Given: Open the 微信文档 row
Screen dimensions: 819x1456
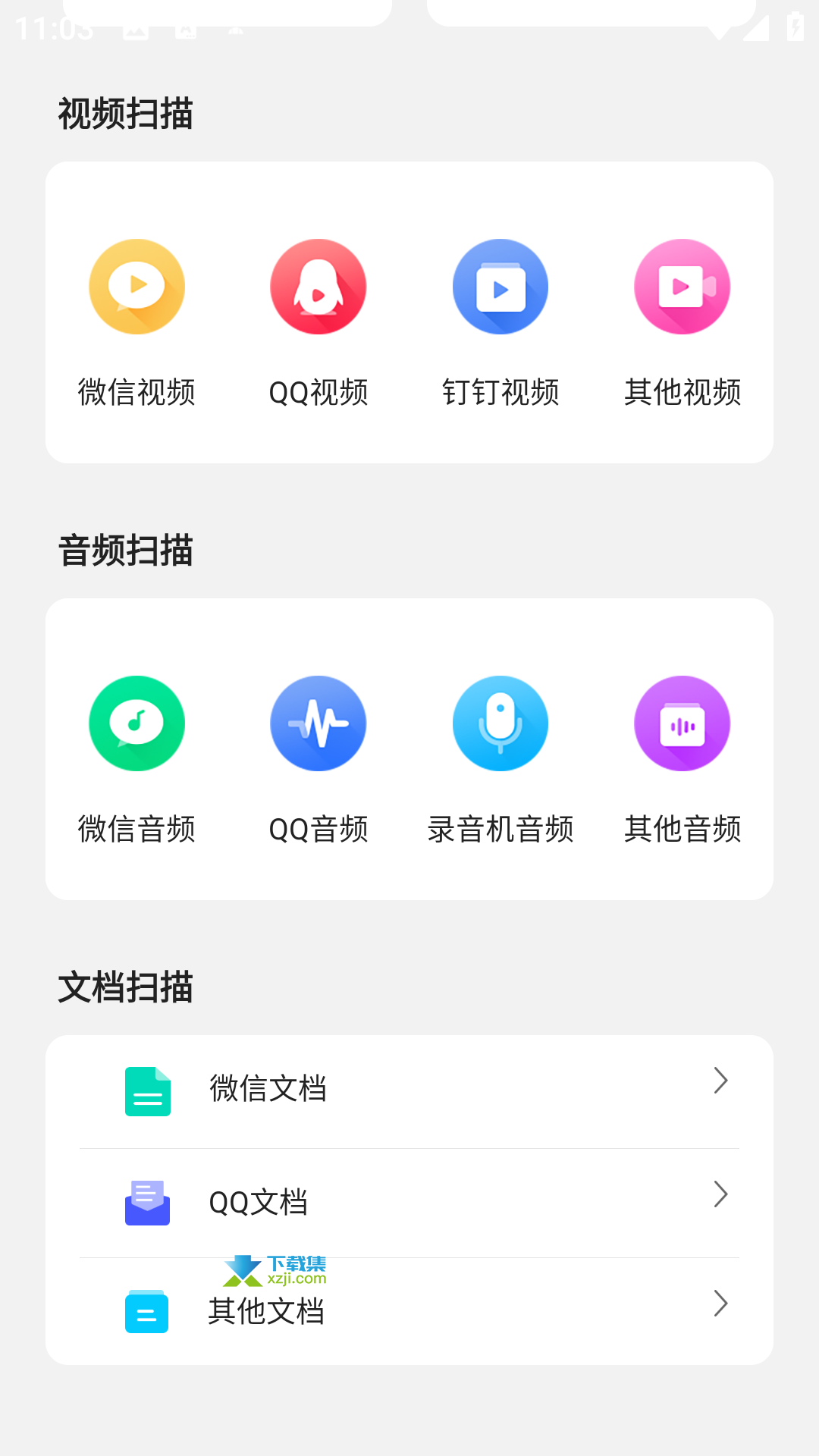Looking at the screenshot, I should pos(409,1090).
